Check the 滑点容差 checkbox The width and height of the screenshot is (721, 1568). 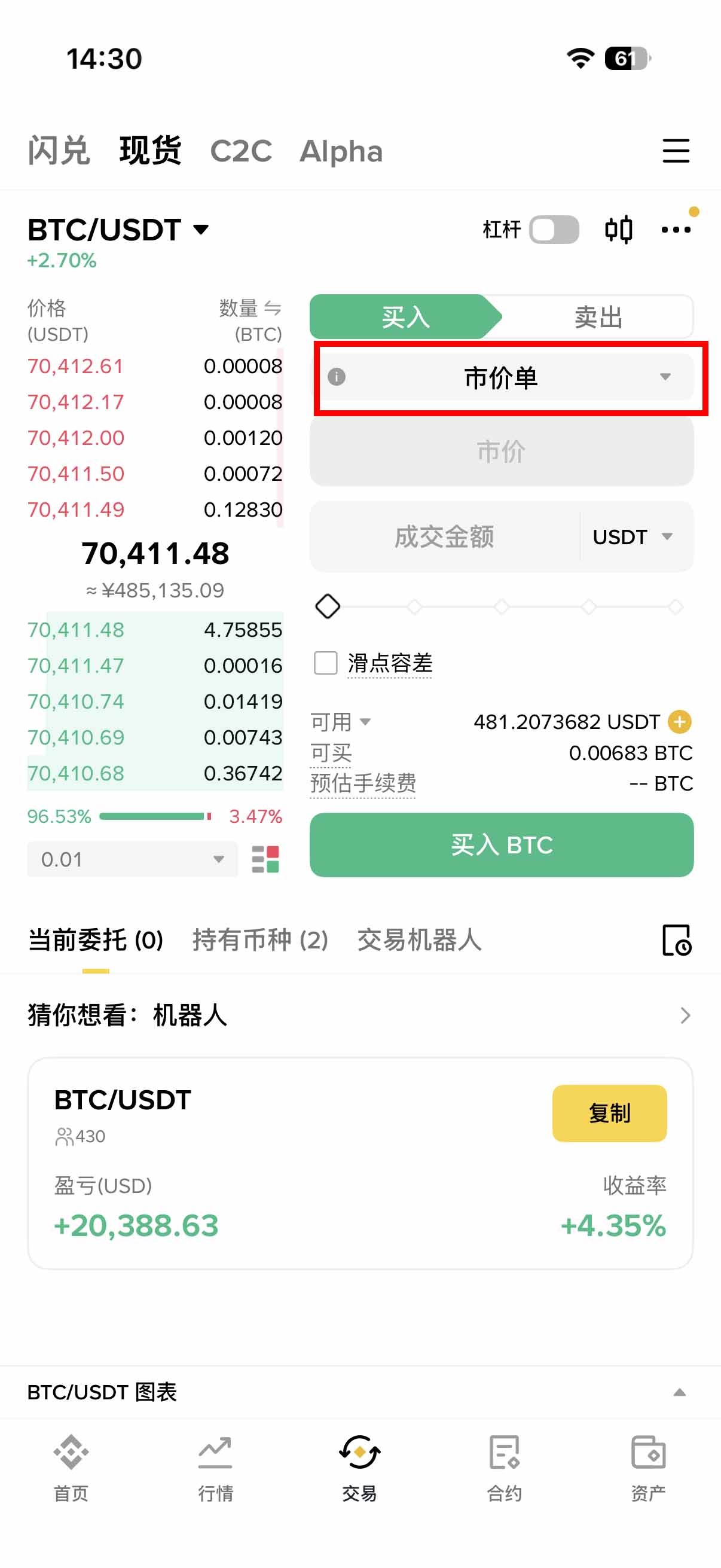pos(325,663)
